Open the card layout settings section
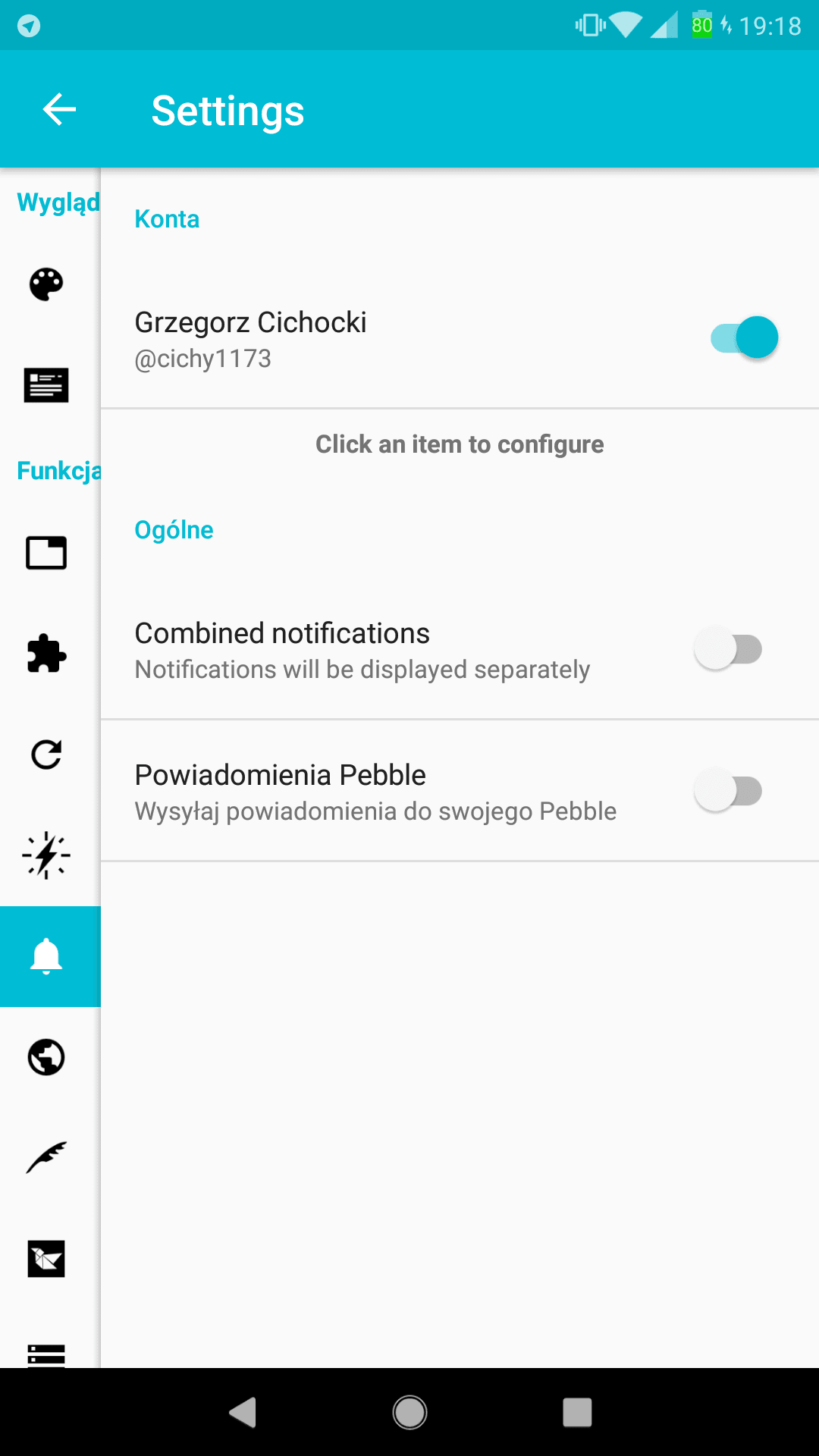Screen dimensions: 819x1456 (46, 384)
